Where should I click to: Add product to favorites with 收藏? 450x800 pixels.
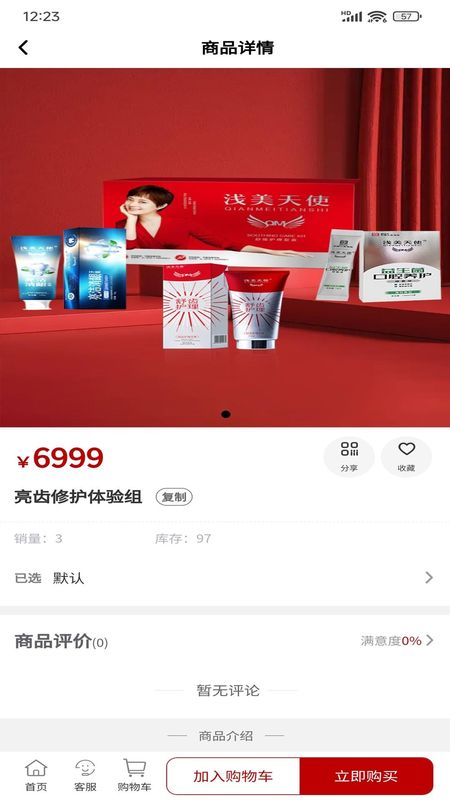406,457
